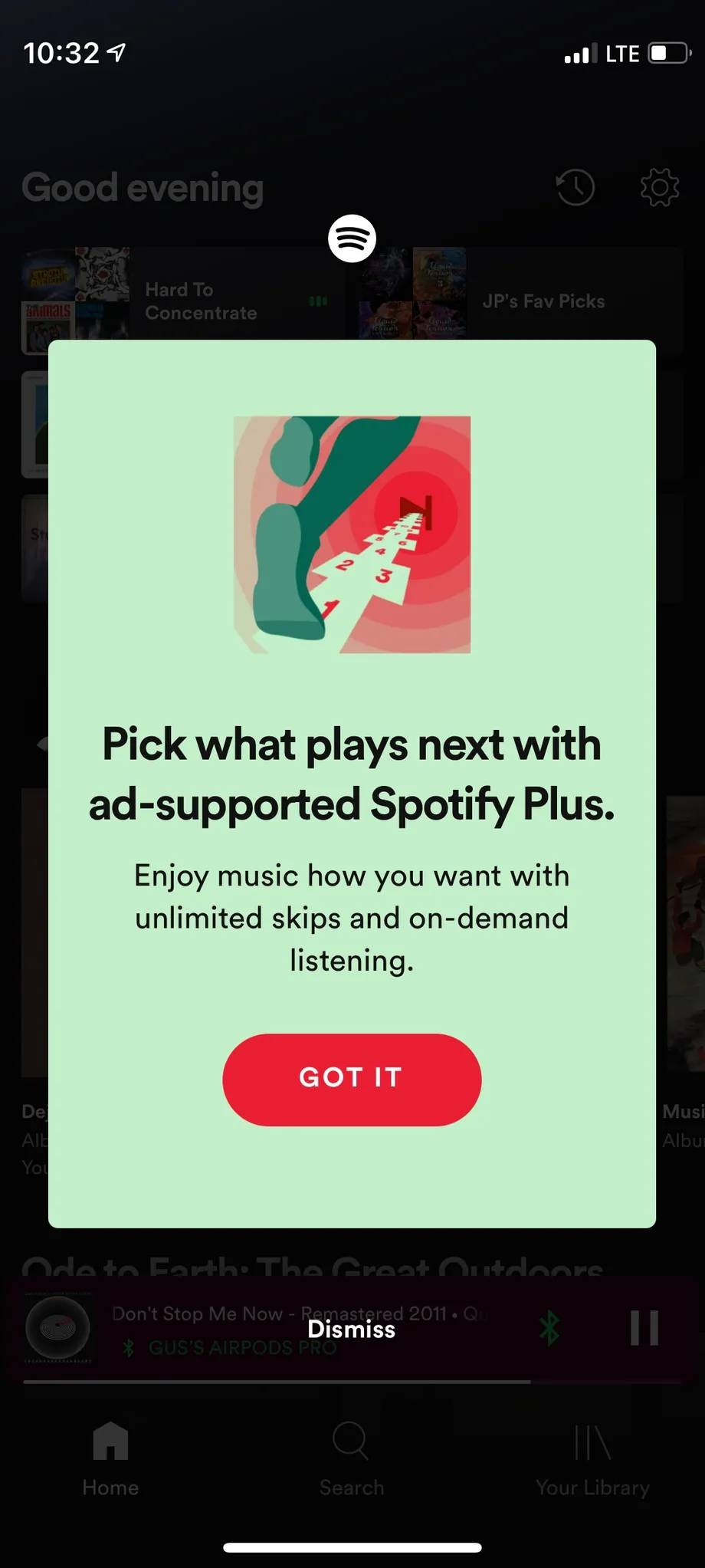This screenshot has width=705, height=1568.
Task: Tap GOT IT on the Spotify Plus popup
Action: click(x=351, y=1079)
